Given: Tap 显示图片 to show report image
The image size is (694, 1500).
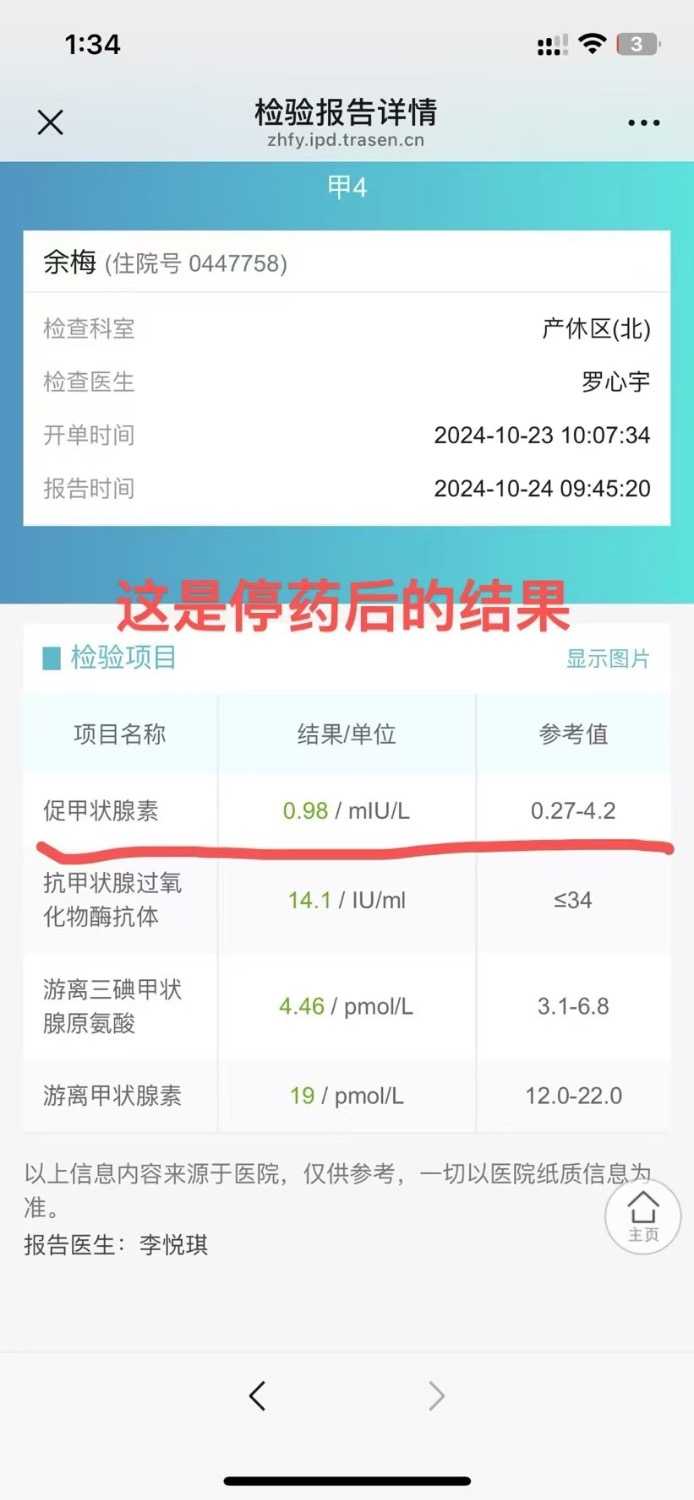Looking at the screenshot, I should [x=608, y=659].
